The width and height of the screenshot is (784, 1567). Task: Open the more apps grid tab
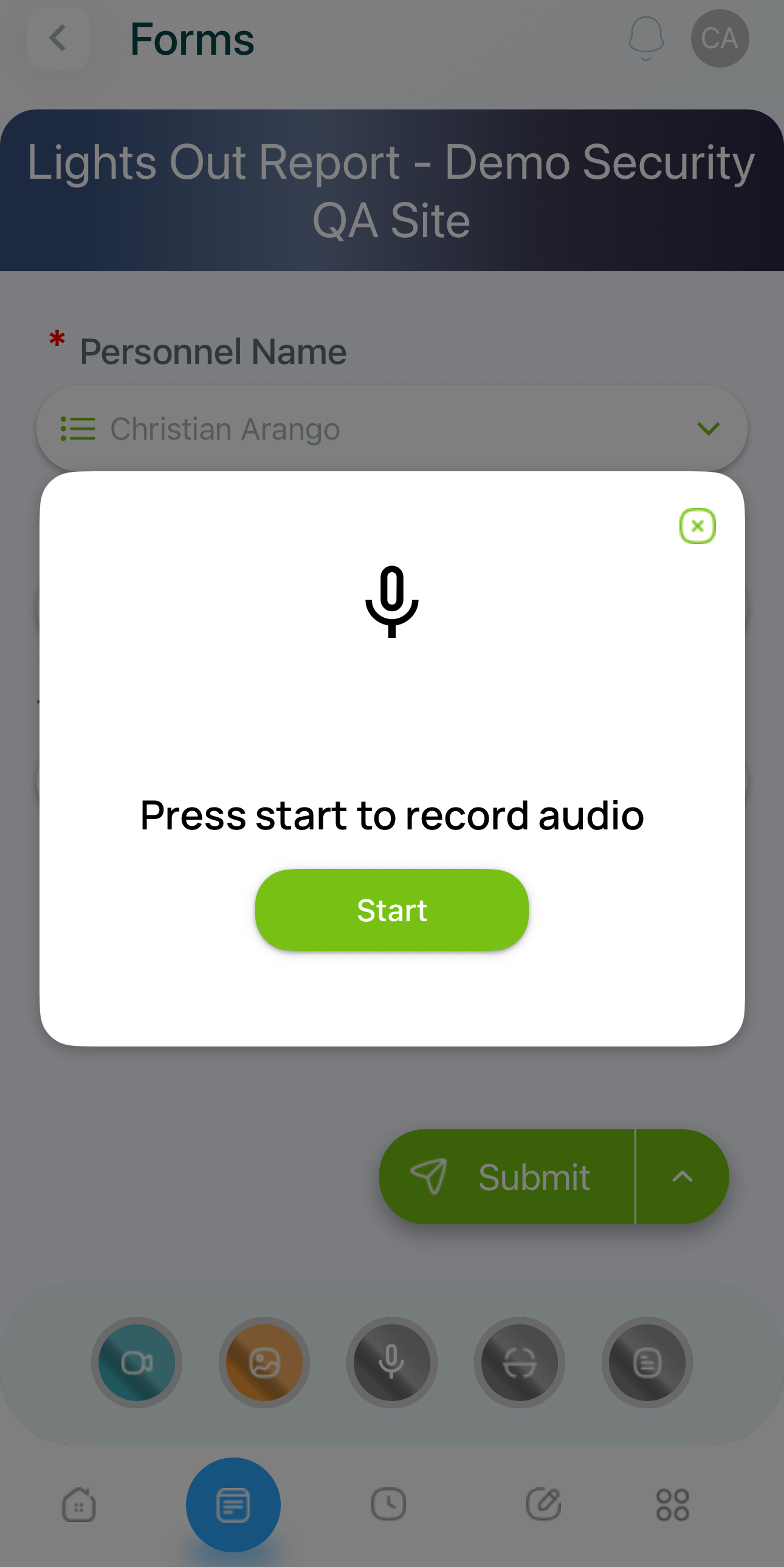click(x=672, y=1504)
